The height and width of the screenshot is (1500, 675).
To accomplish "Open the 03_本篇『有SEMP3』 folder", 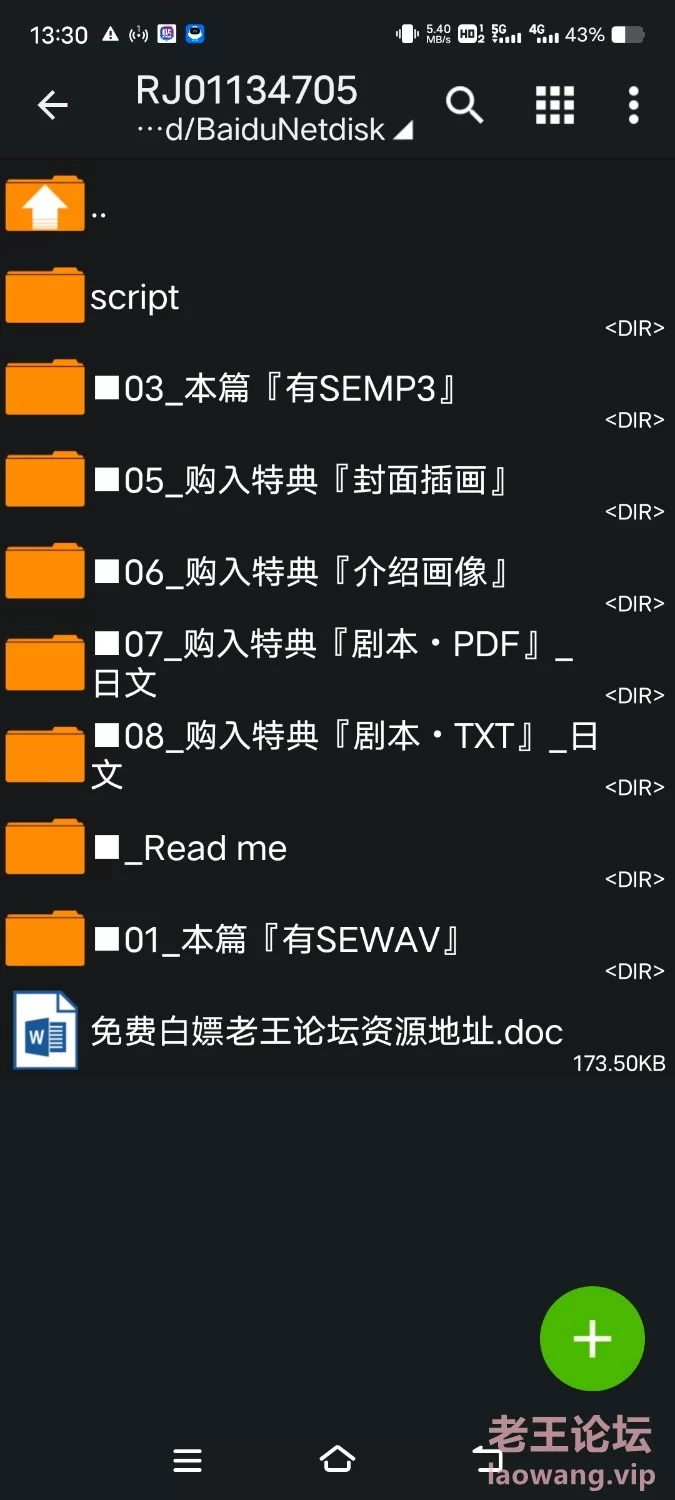I will [x=337, y=390].
